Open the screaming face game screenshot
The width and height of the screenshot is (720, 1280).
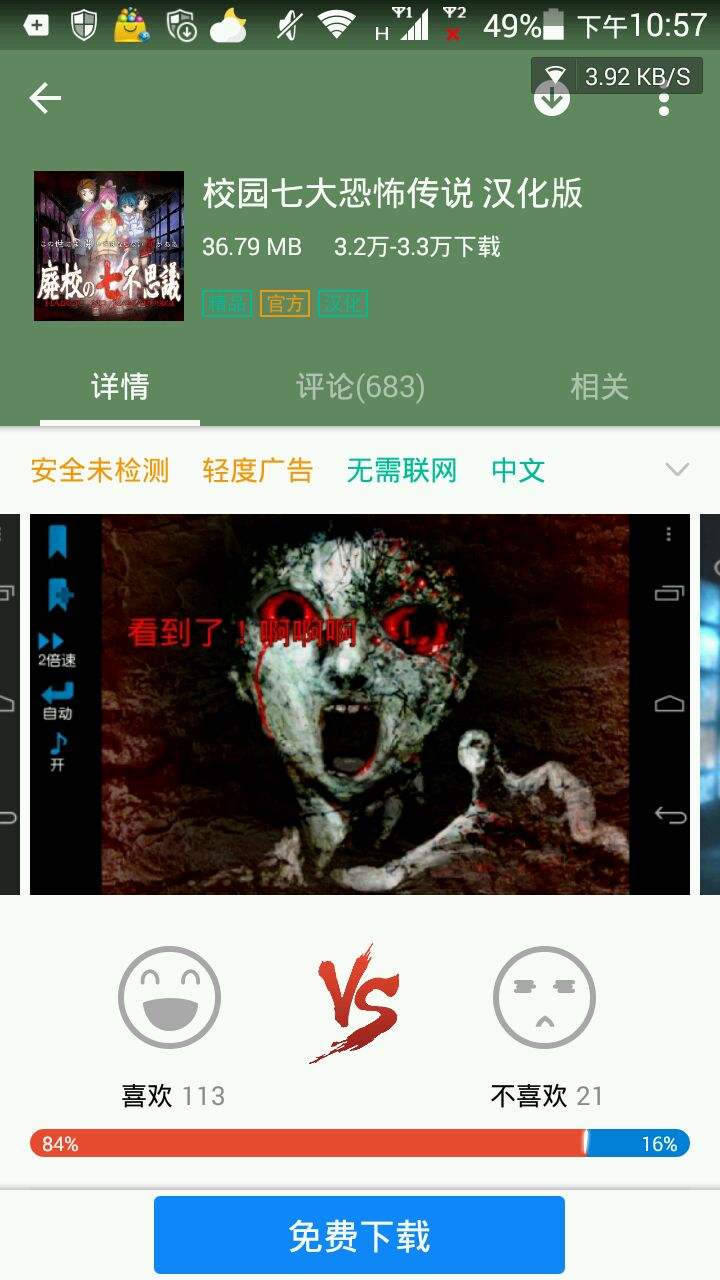[x=360, y=704]
